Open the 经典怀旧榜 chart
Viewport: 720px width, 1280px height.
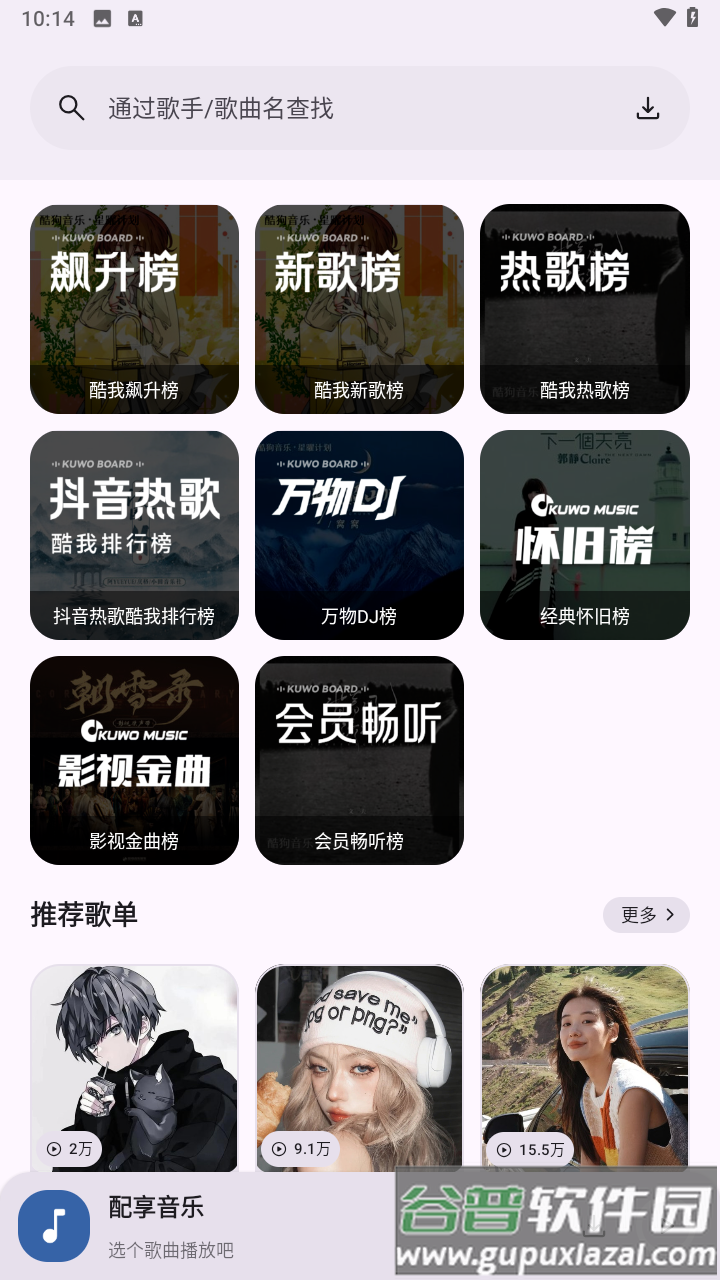(x=584, y=534)
